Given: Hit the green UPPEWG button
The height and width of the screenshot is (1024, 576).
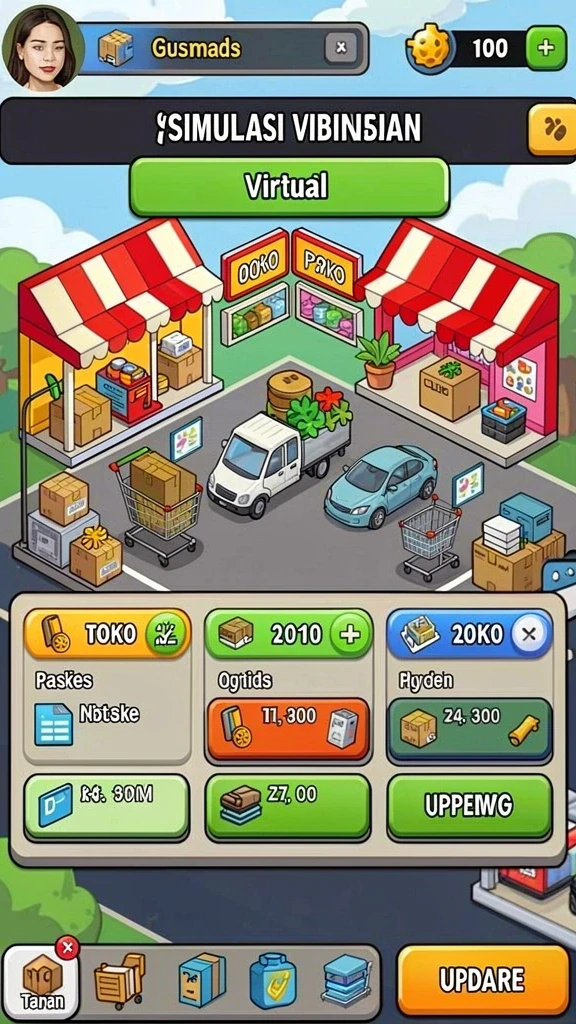Looking at the screenshot, I should click(470, 807).
